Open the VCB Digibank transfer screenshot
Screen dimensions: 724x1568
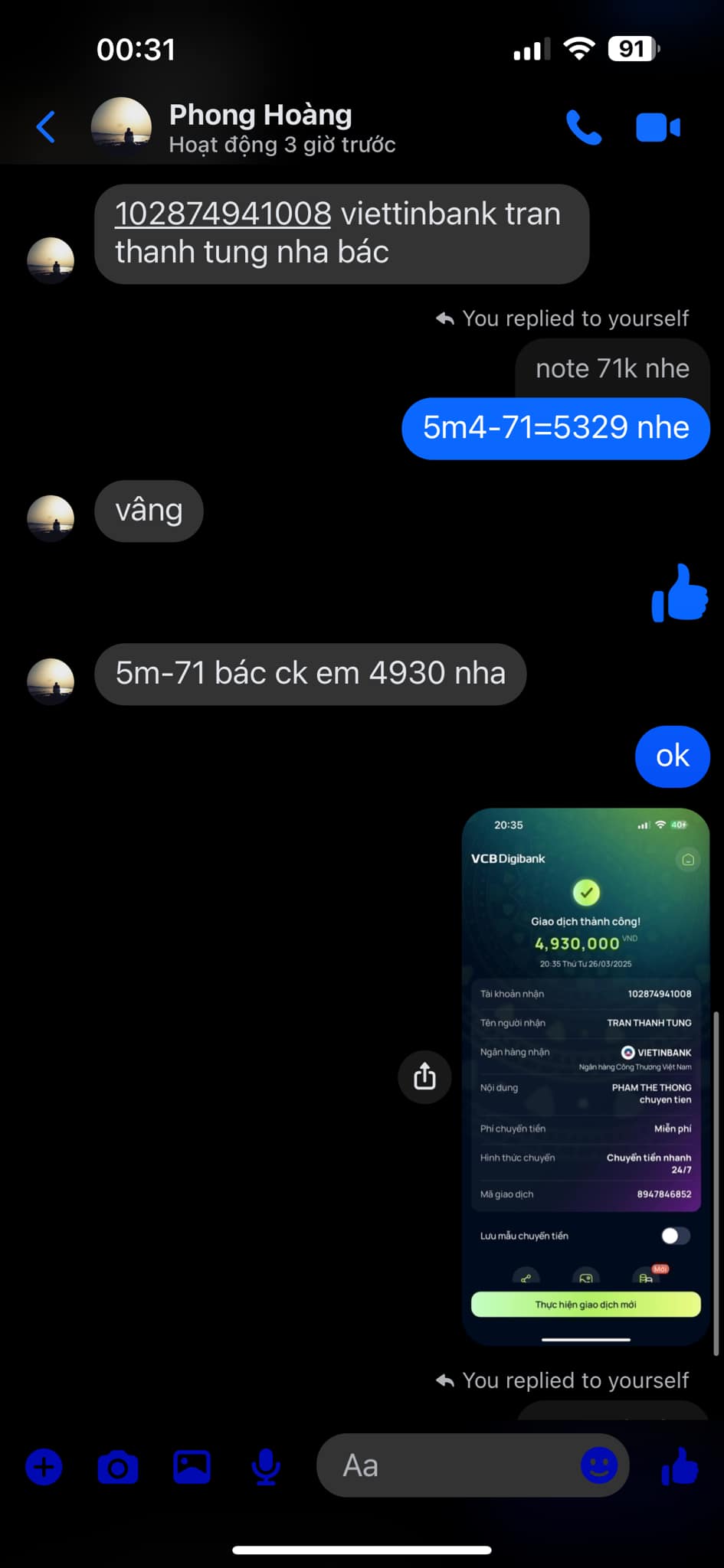pyautogui.click(x=585, y=1076)
